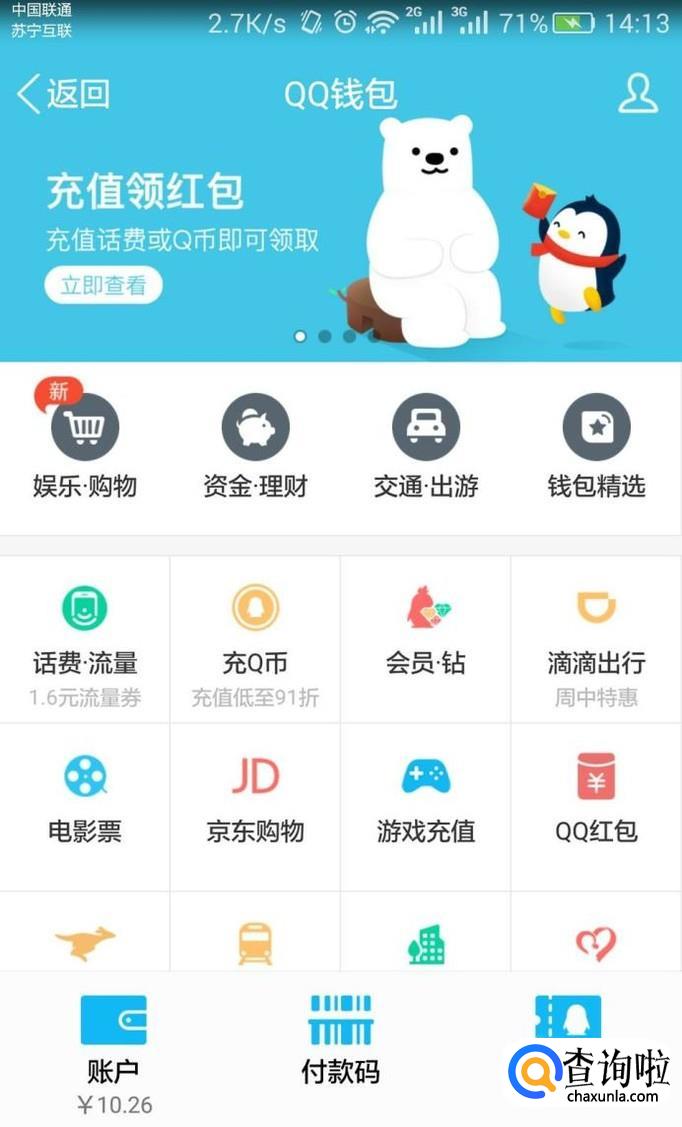Go back using the 返回 button
This screenshot has width=682, height=1127.
(x=62, y=94)
